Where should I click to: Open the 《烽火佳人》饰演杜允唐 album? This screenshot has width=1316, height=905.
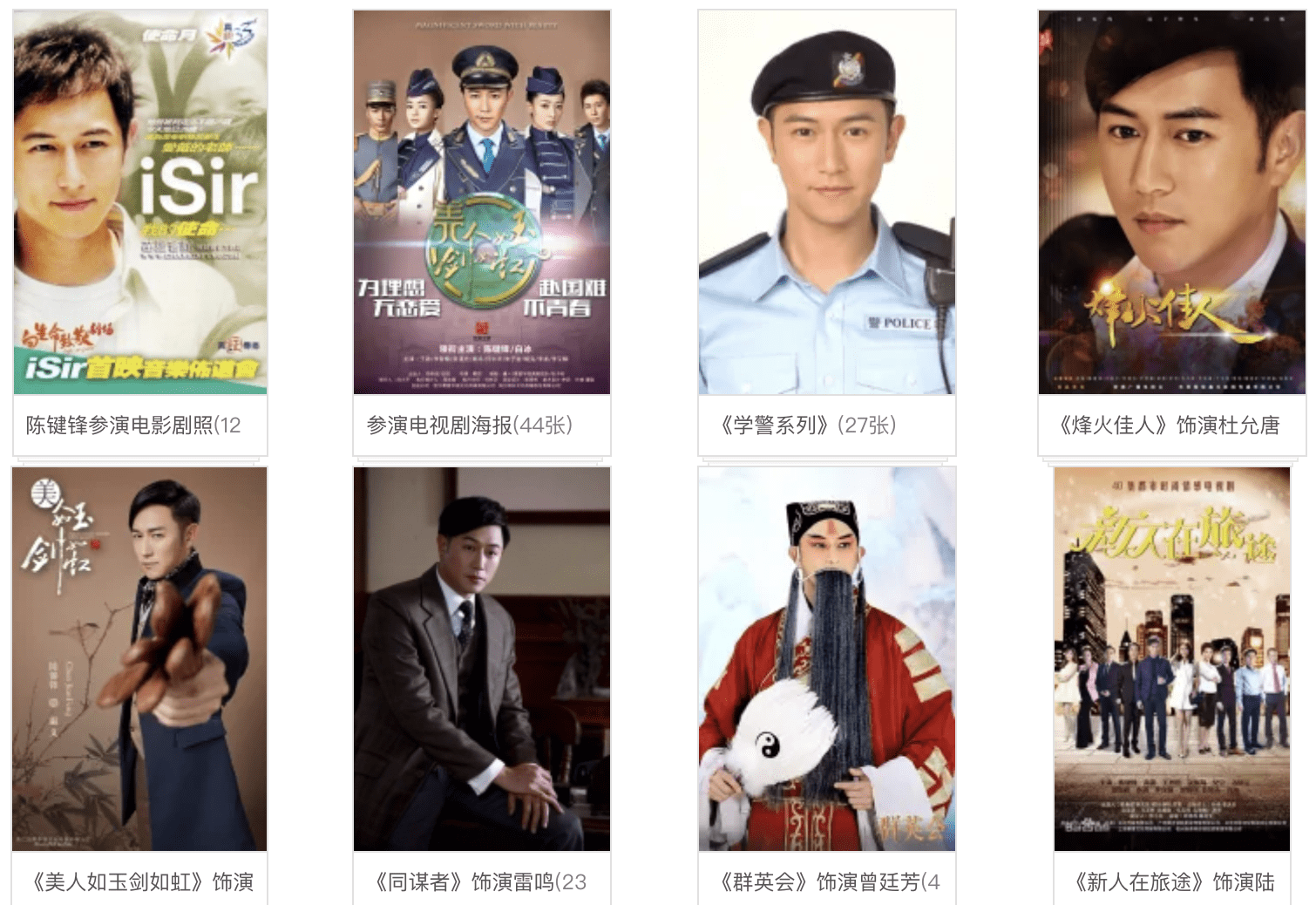(1171, 202)
